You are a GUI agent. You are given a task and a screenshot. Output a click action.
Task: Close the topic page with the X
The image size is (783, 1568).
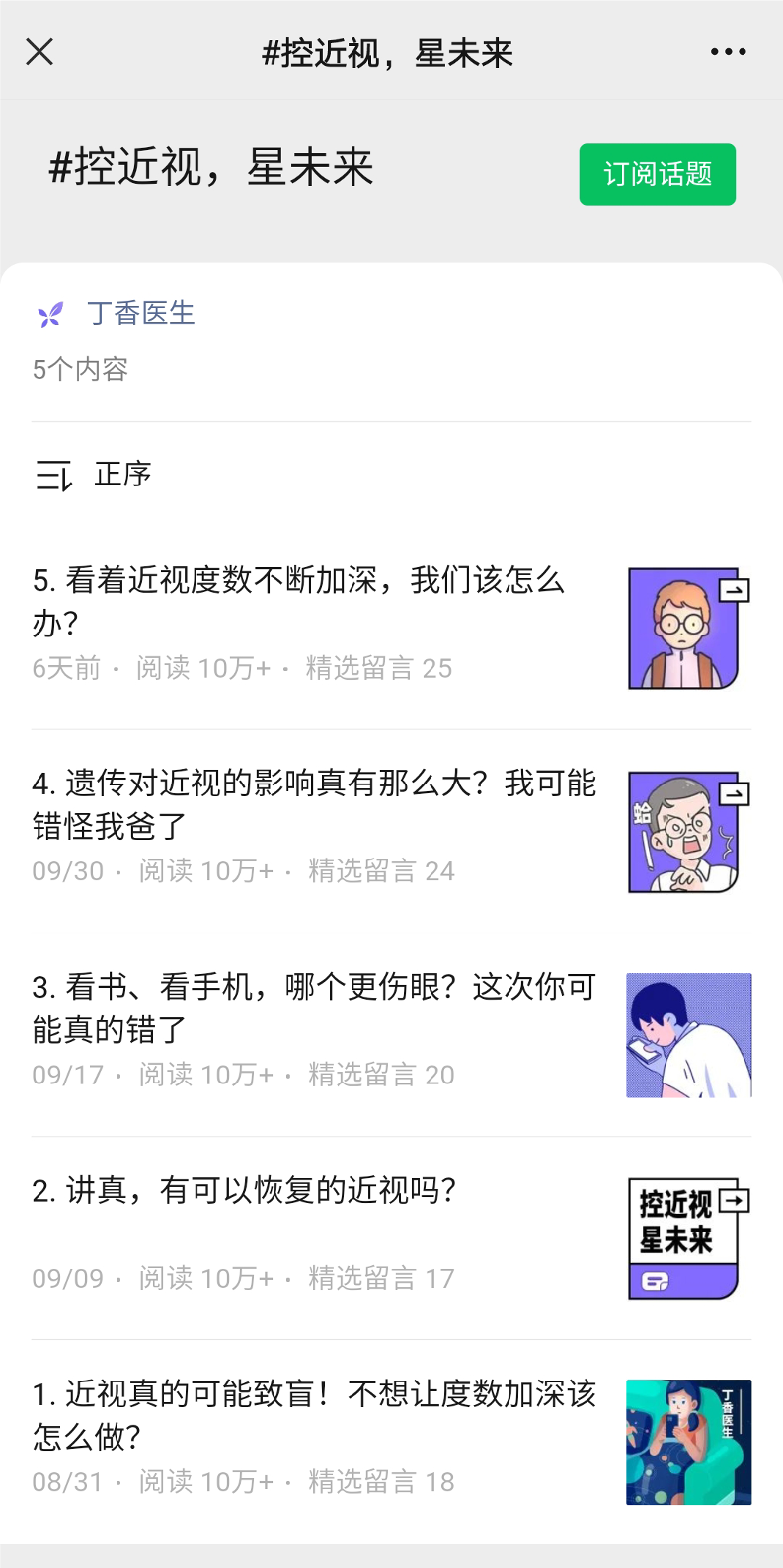click(39, 51)
